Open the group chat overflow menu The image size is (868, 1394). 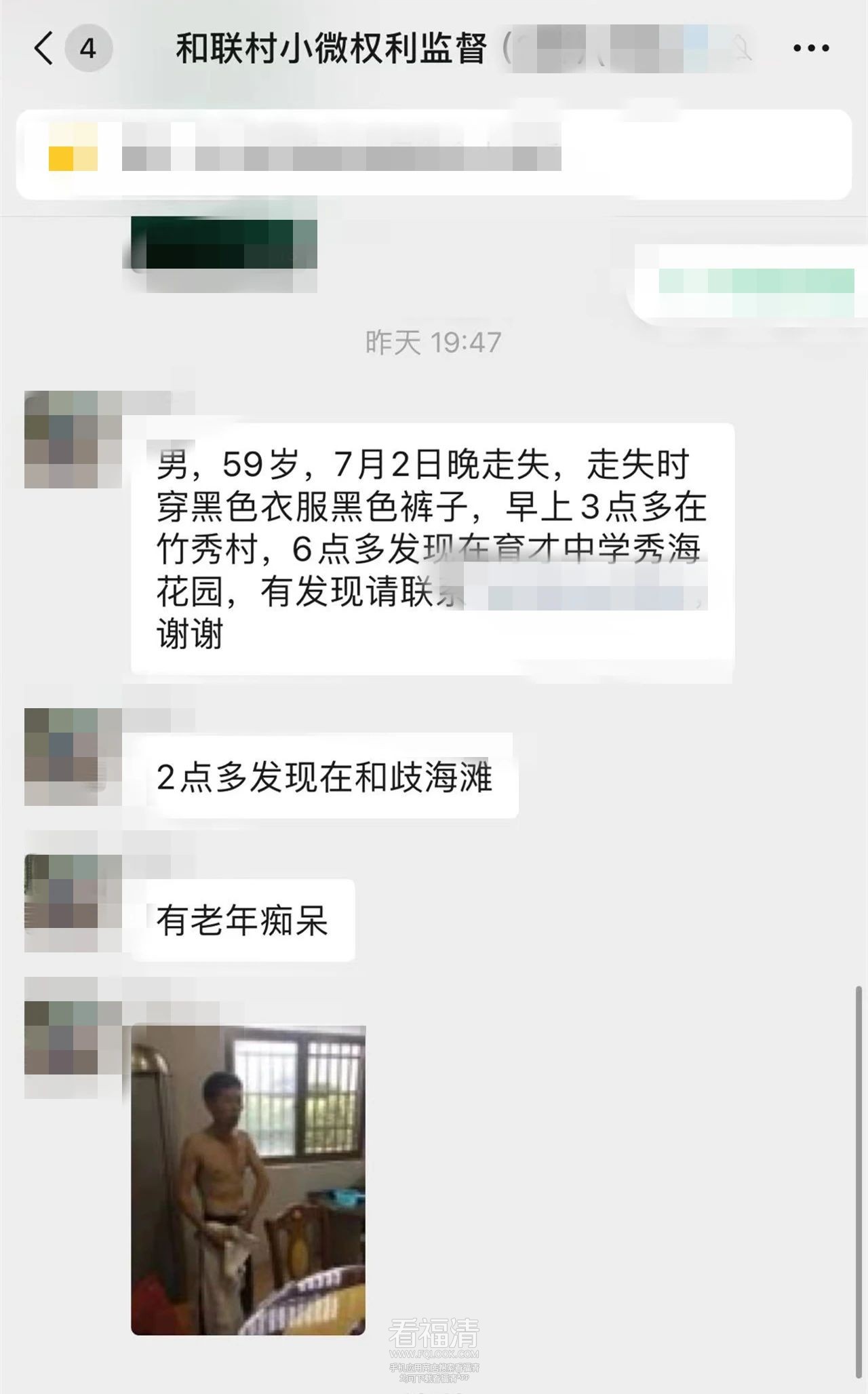pyautogui.click(x=811, y=49)
